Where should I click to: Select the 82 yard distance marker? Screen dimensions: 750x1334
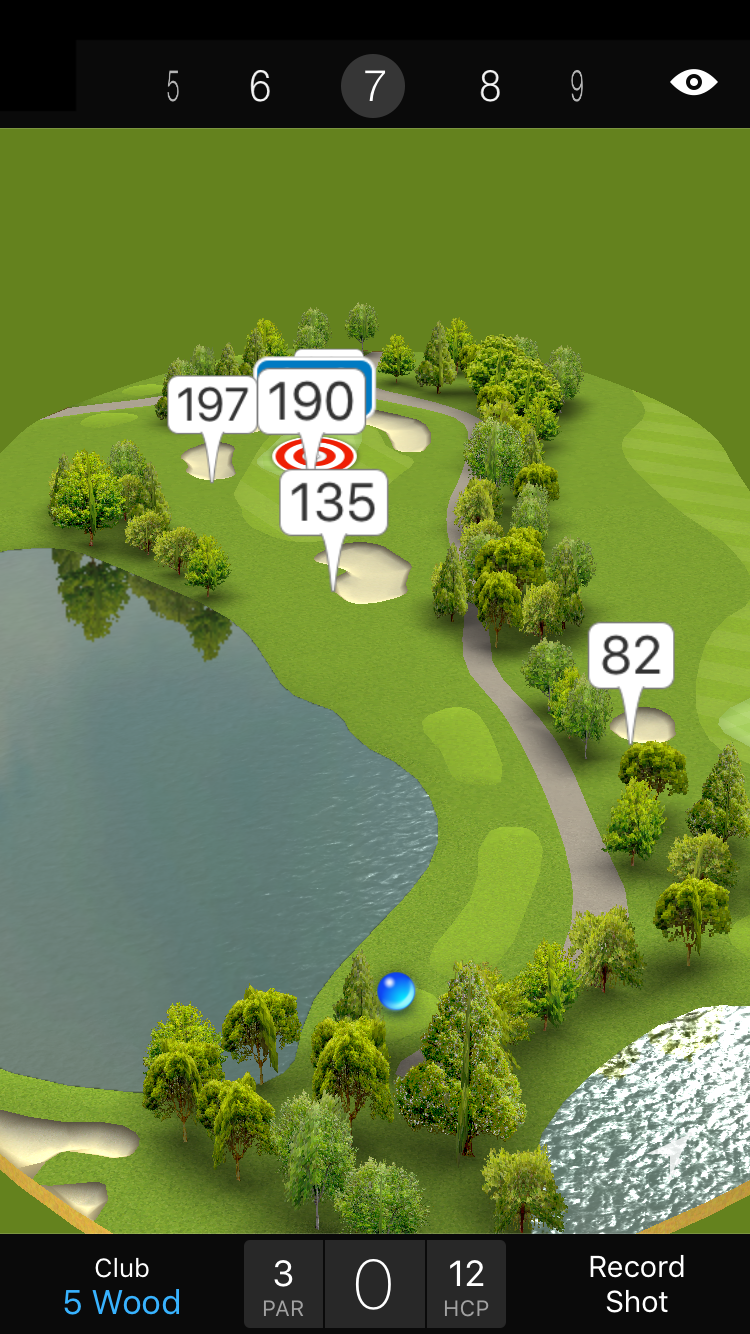631,656
